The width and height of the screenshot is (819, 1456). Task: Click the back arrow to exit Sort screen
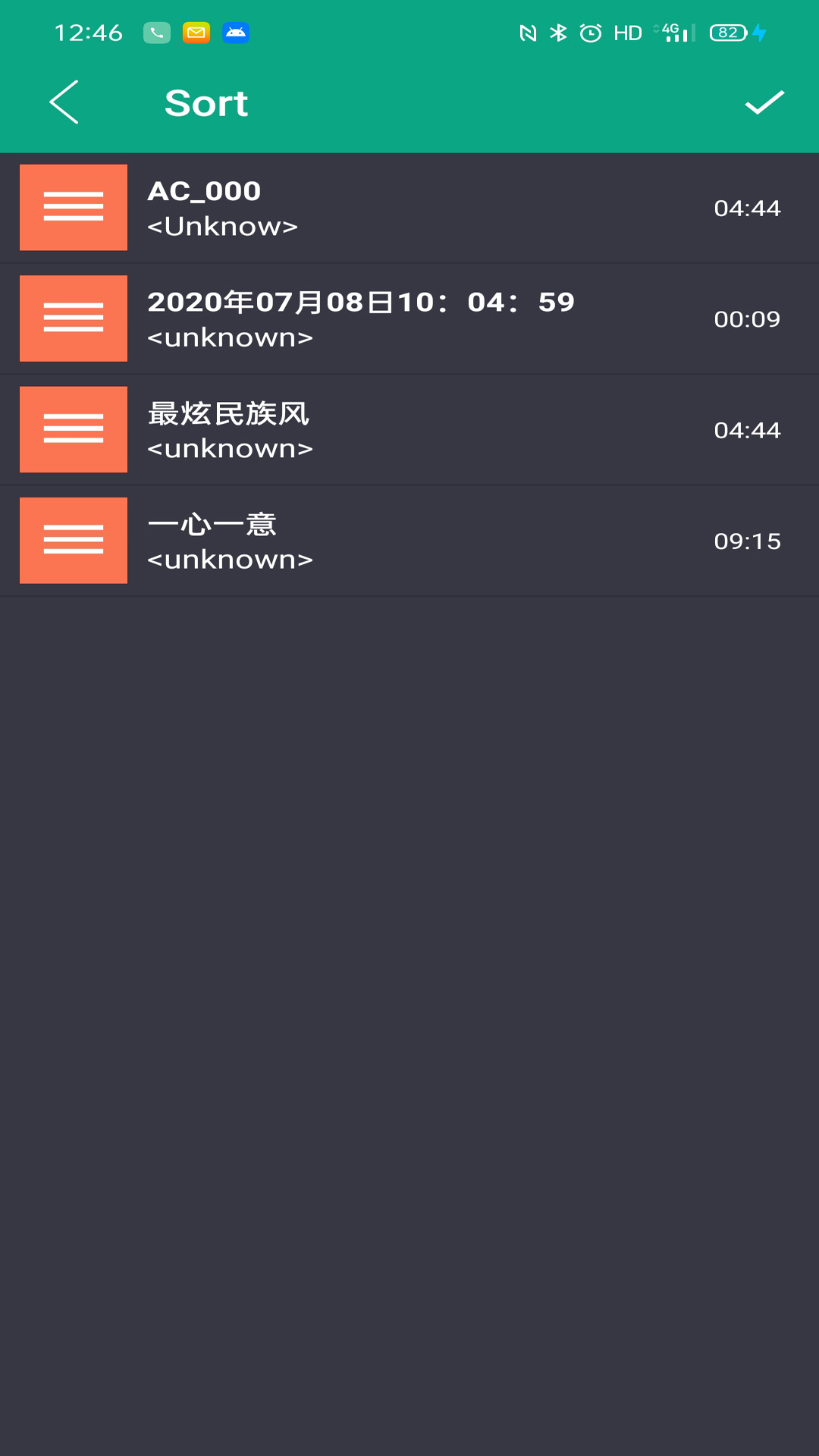click(x=64, y=102)
